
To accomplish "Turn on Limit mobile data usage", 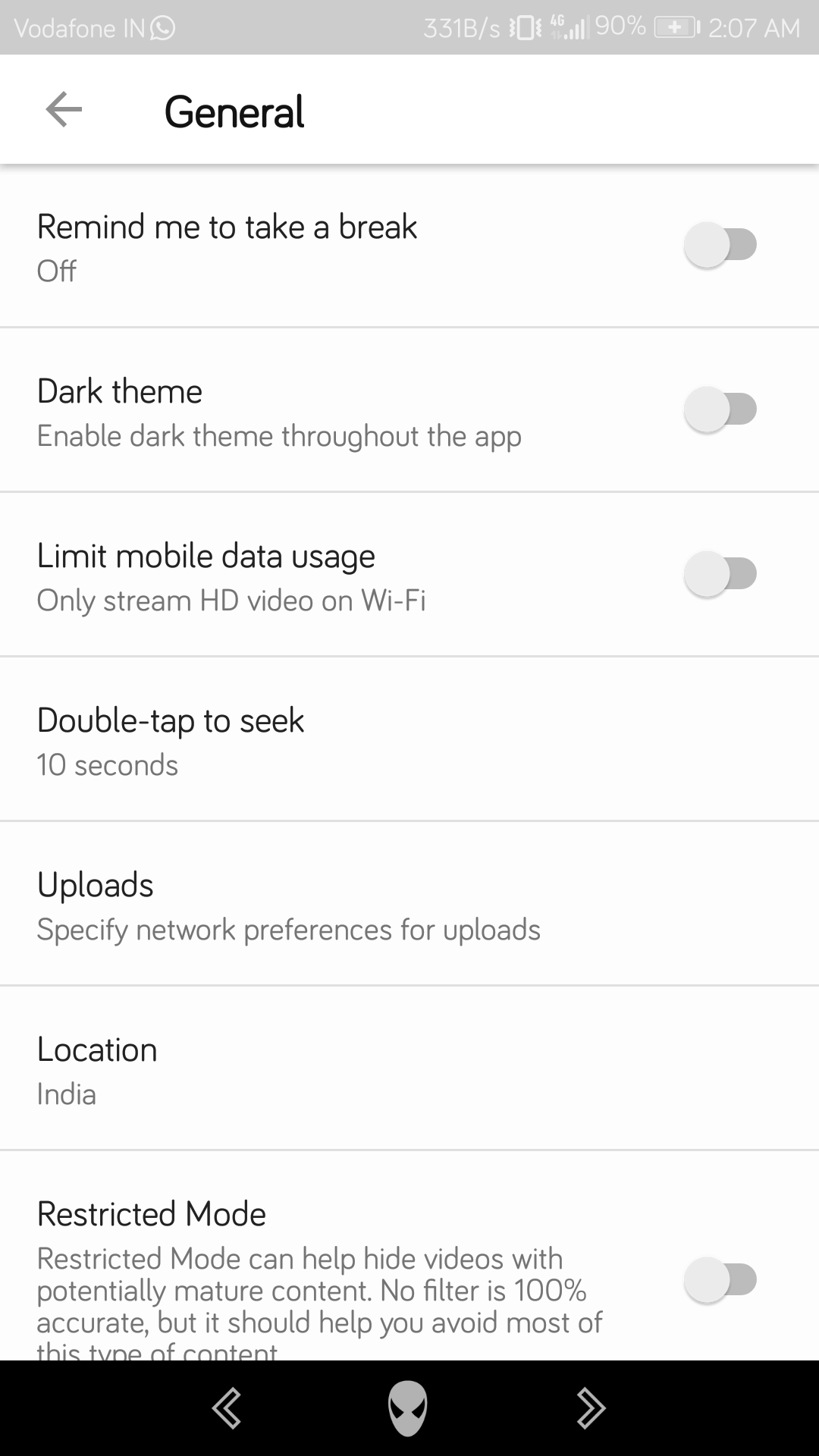I will pos(720,574).
